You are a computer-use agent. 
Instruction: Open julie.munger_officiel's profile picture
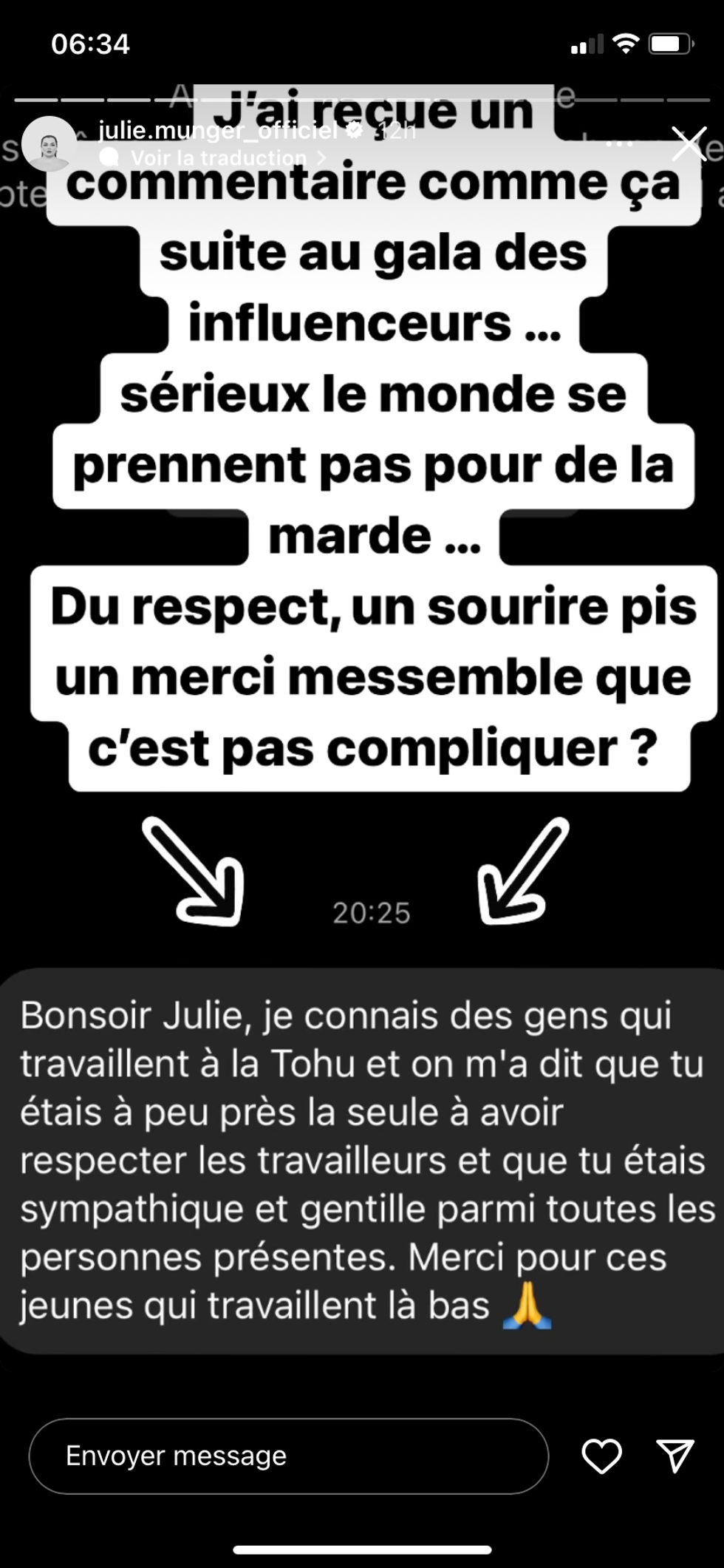click(49, 143)
